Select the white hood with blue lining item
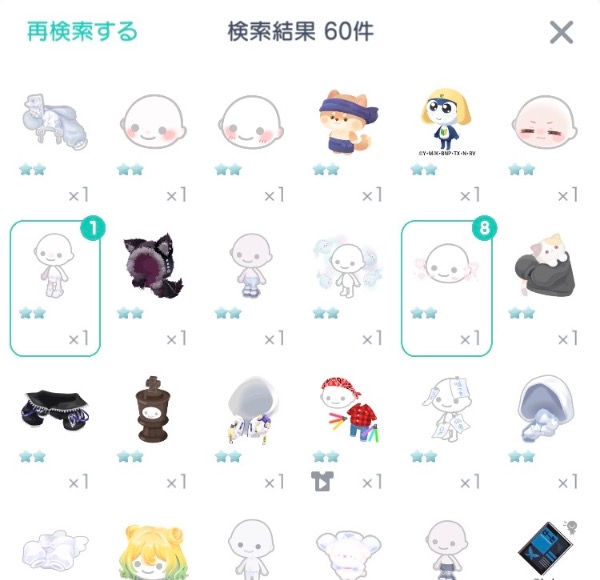 [x=545, y=409]
